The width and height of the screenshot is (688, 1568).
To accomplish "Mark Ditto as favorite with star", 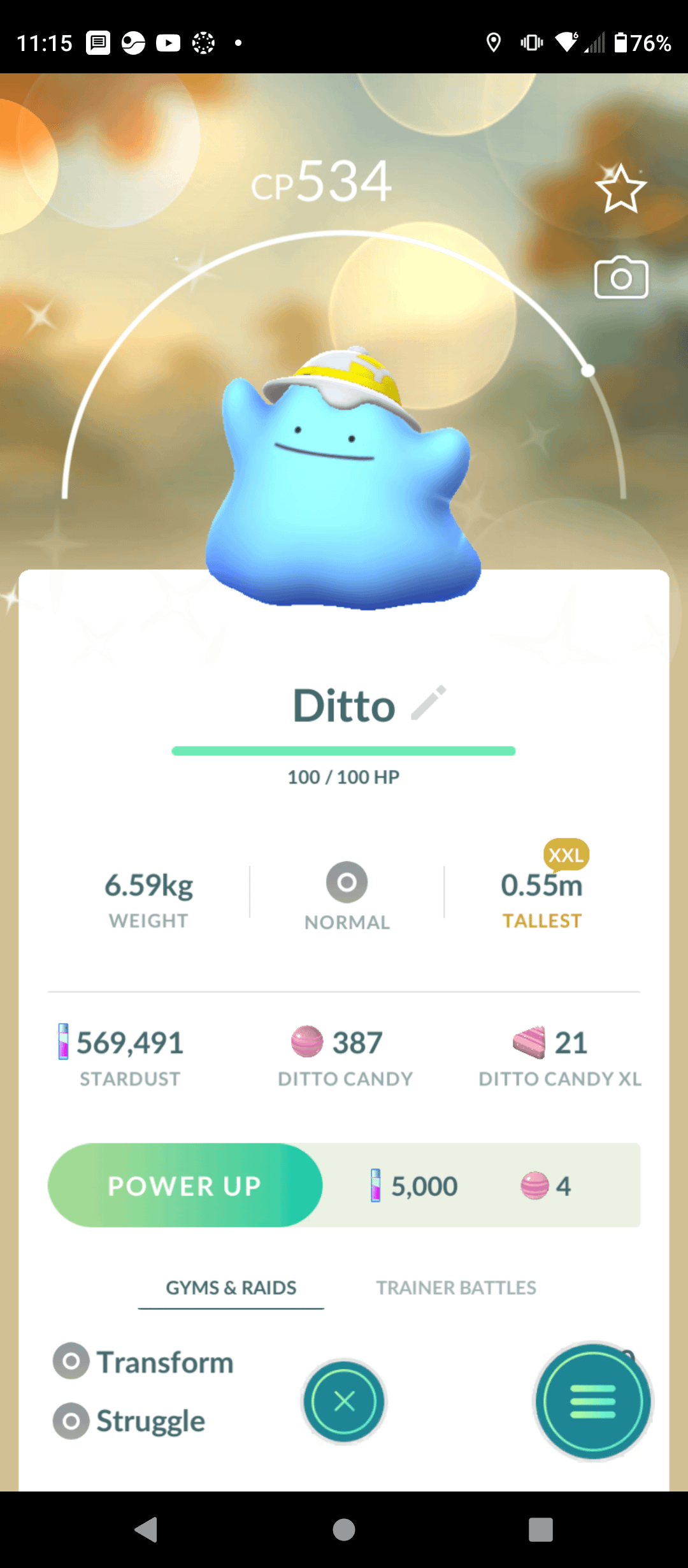I will click(620, 188).
